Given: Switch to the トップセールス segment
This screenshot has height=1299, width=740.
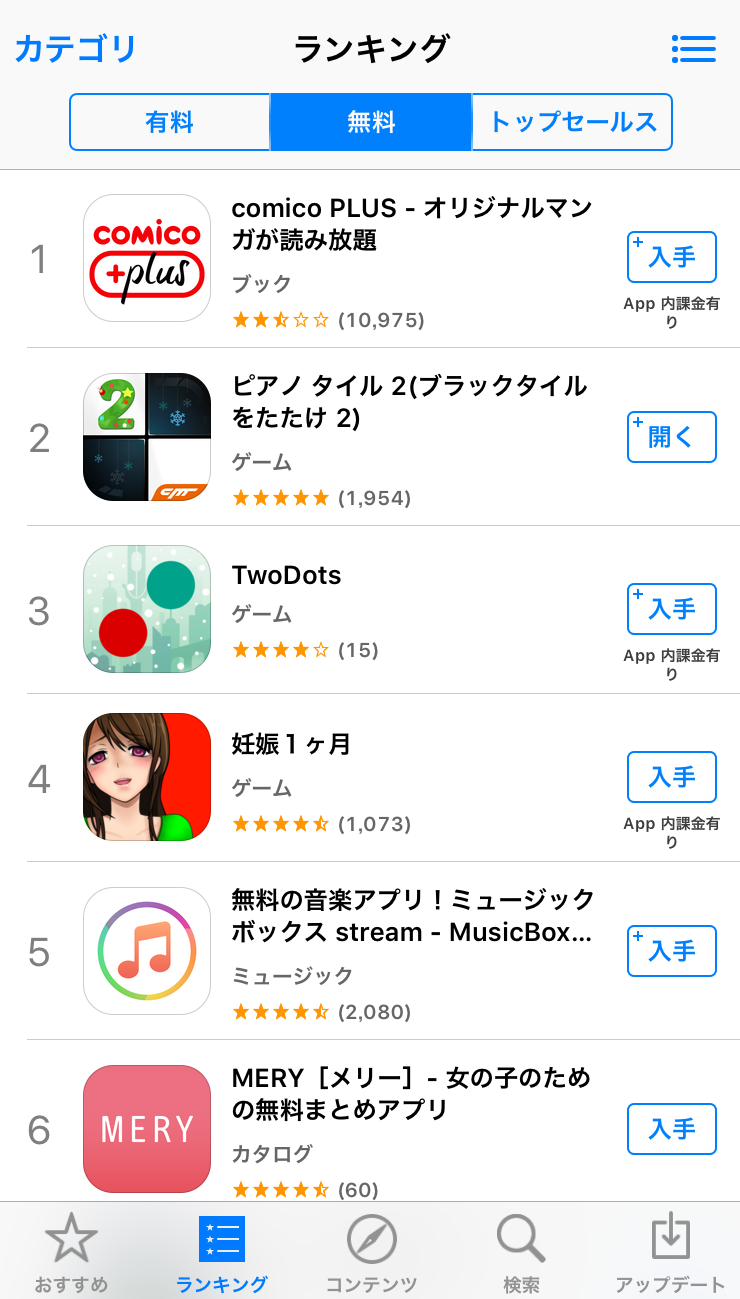Looking at the screenshot, I should (x=571, y=120).
